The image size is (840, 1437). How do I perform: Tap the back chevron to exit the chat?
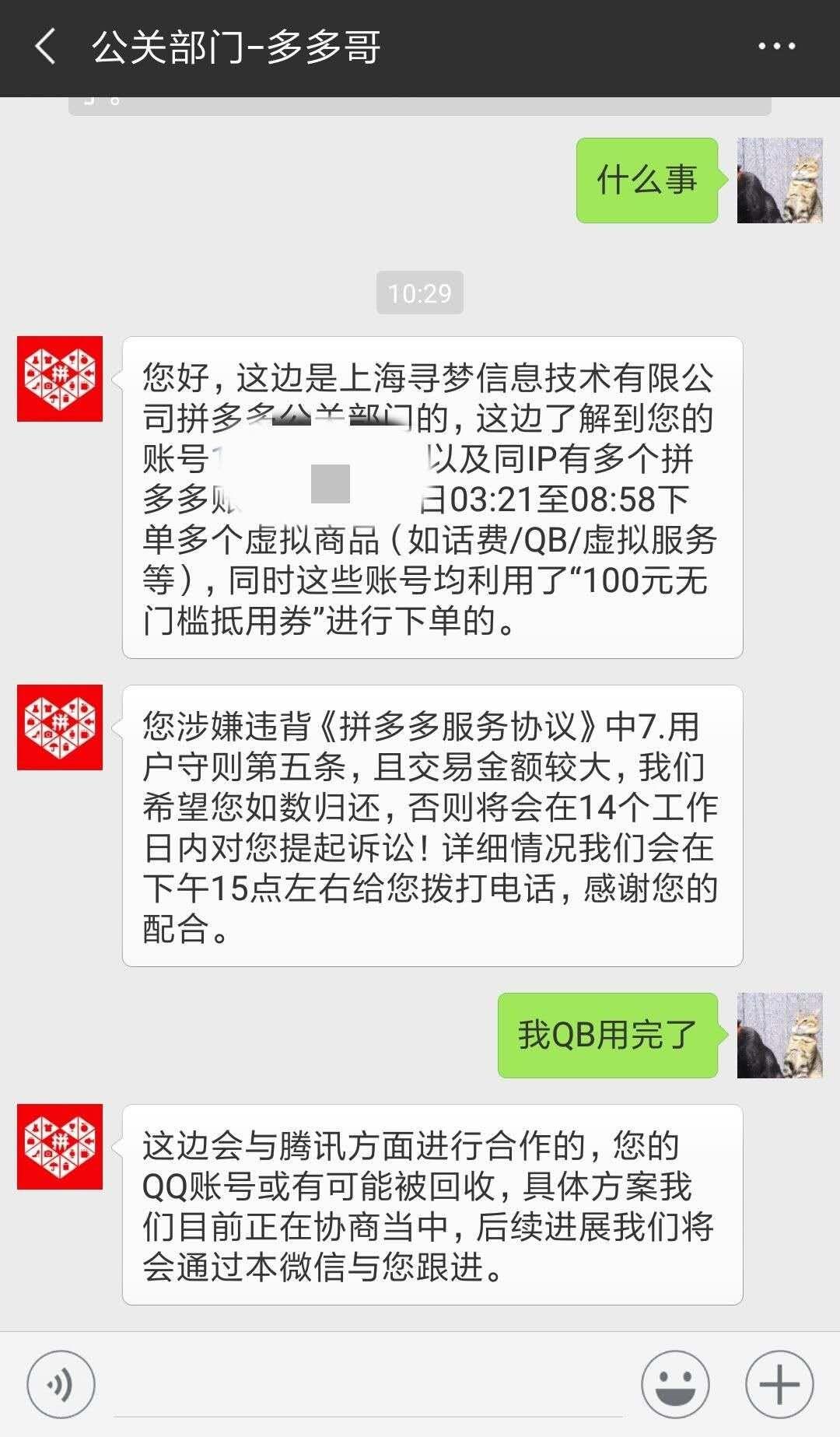click(x=44, y=47)
